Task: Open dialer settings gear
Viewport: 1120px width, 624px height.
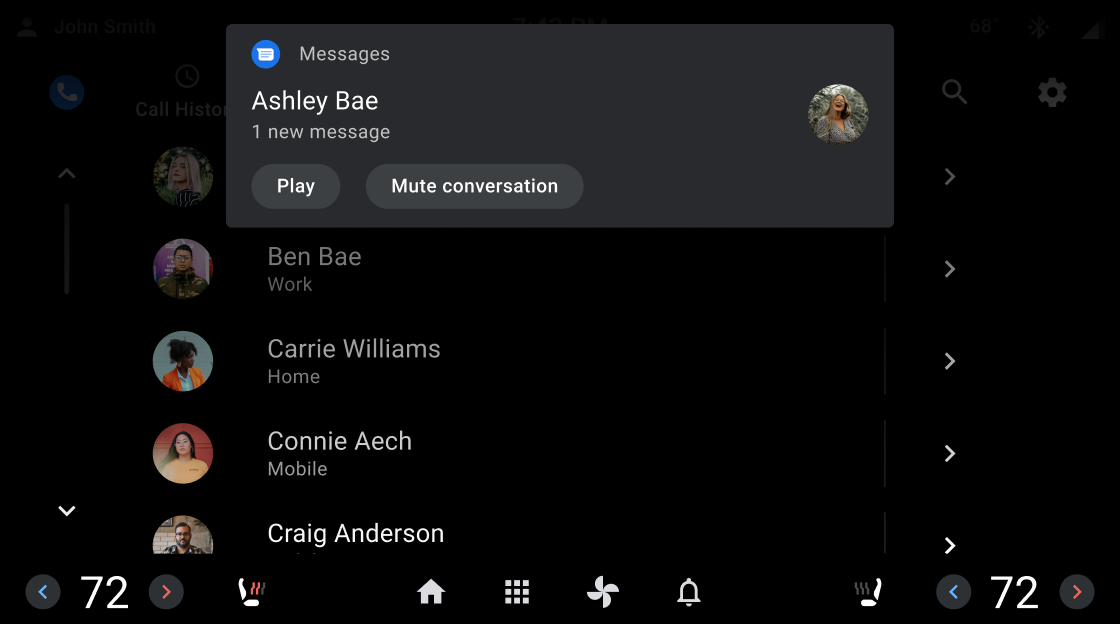Action: click(x=1051, y=93)
